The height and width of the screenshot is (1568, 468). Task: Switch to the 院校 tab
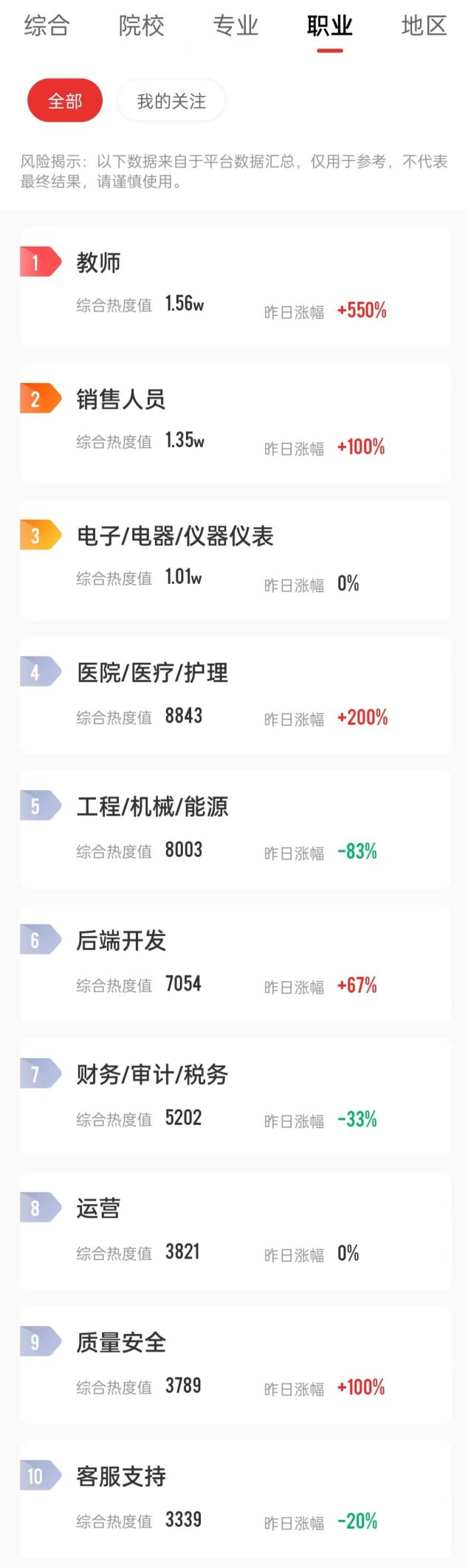point(141,26)
